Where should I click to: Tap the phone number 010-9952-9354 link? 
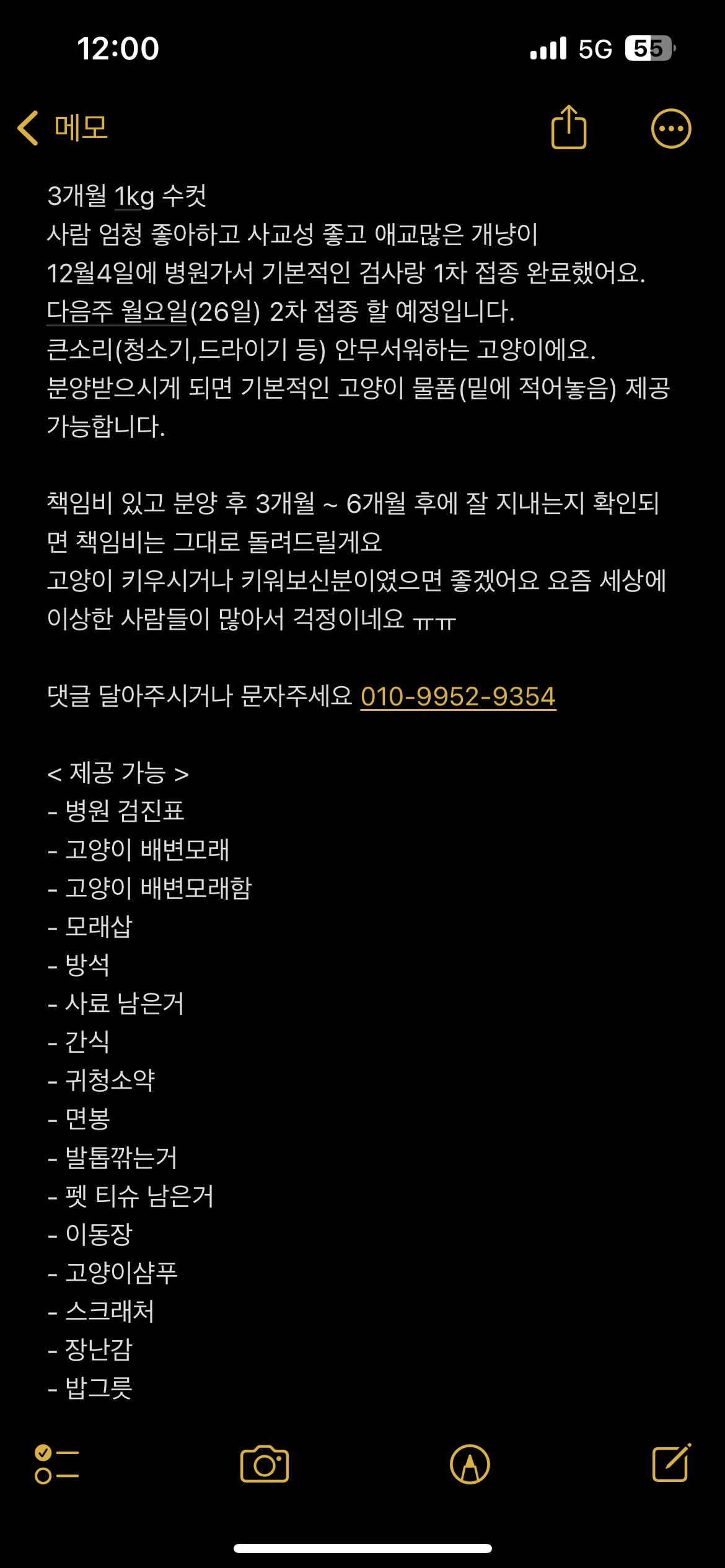458,696
